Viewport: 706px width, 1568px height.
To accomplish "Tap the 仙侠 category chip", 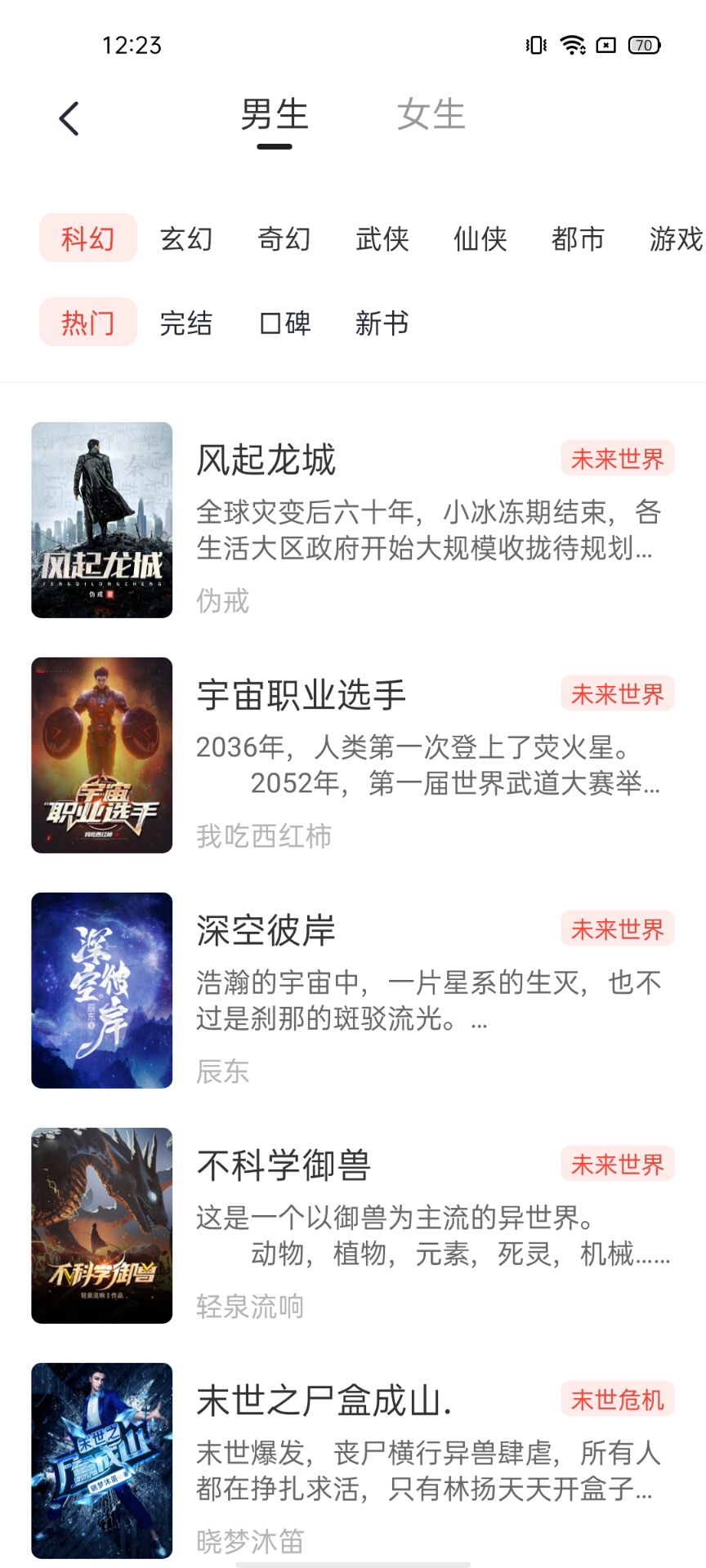I will [480, 238].
